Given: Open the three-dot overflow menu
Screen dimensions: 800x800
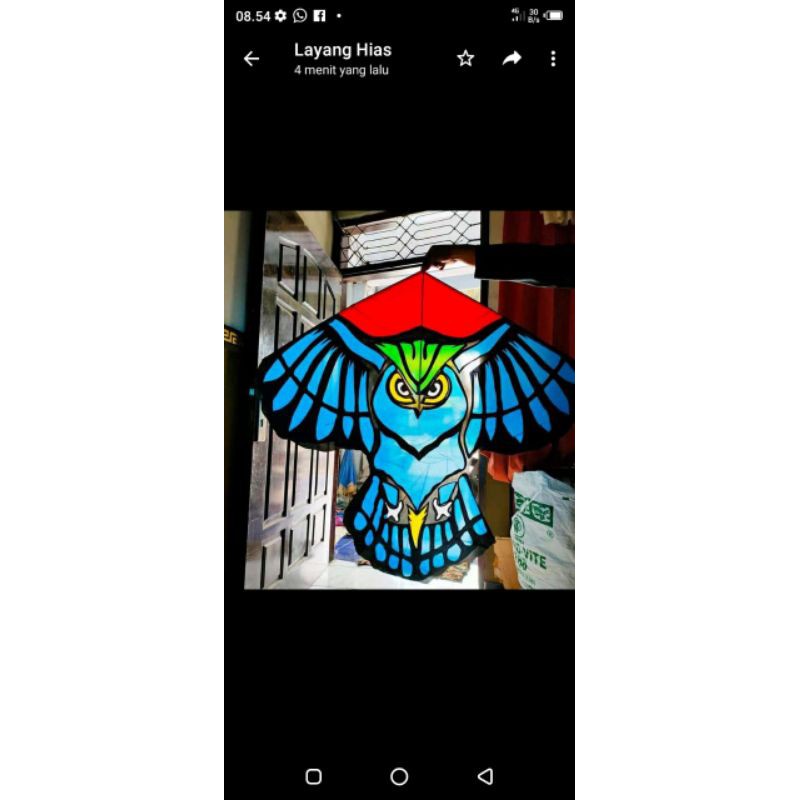Looking at the screenshot, I should 553,59.
